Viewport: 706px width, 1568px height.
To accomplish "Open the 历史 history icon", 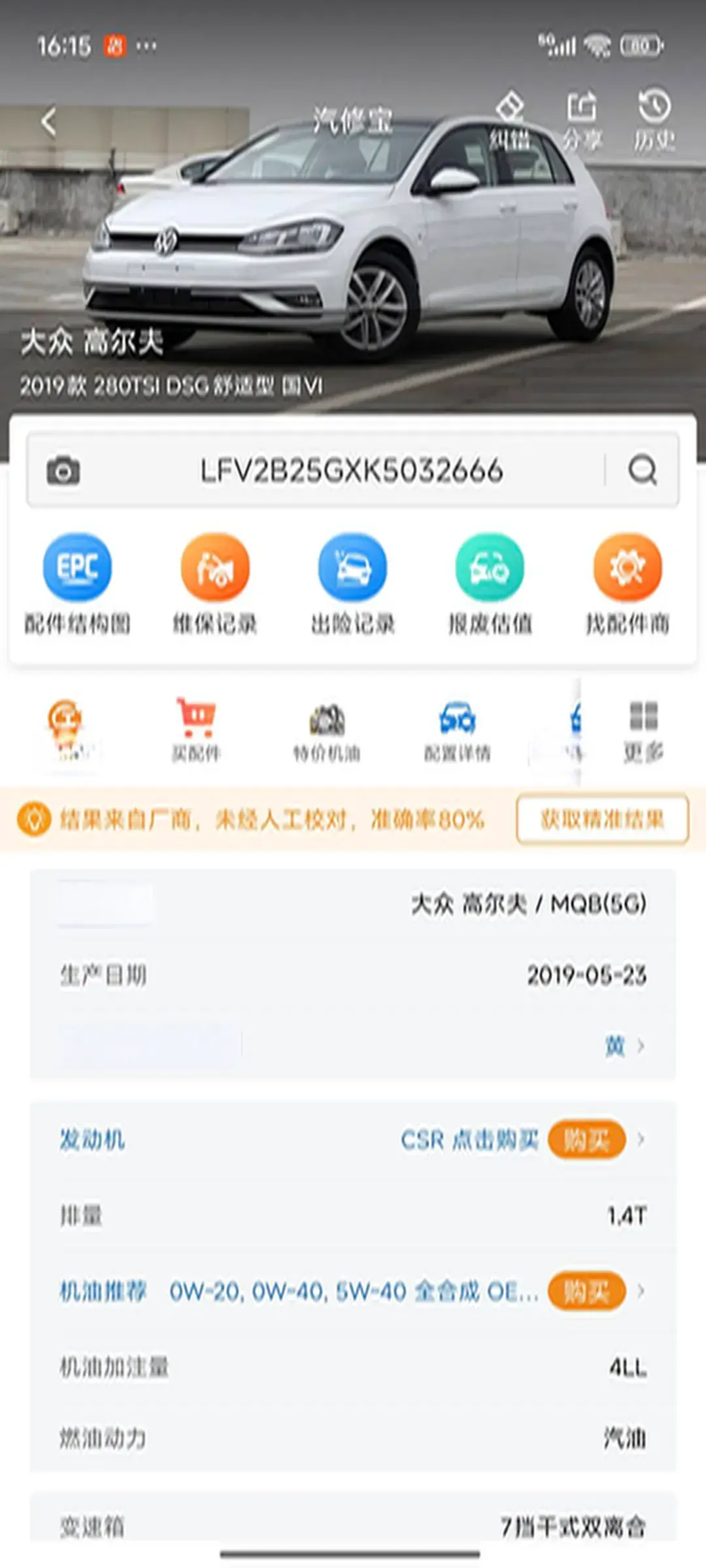I will (654, 121).
